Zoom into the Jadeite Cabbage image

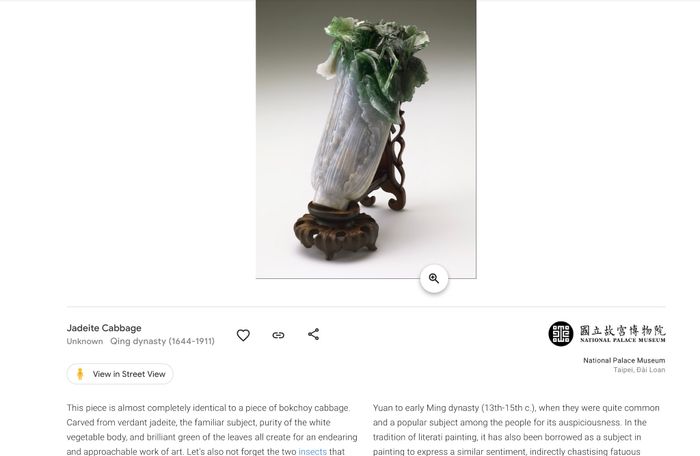click(x=434, y=279)
